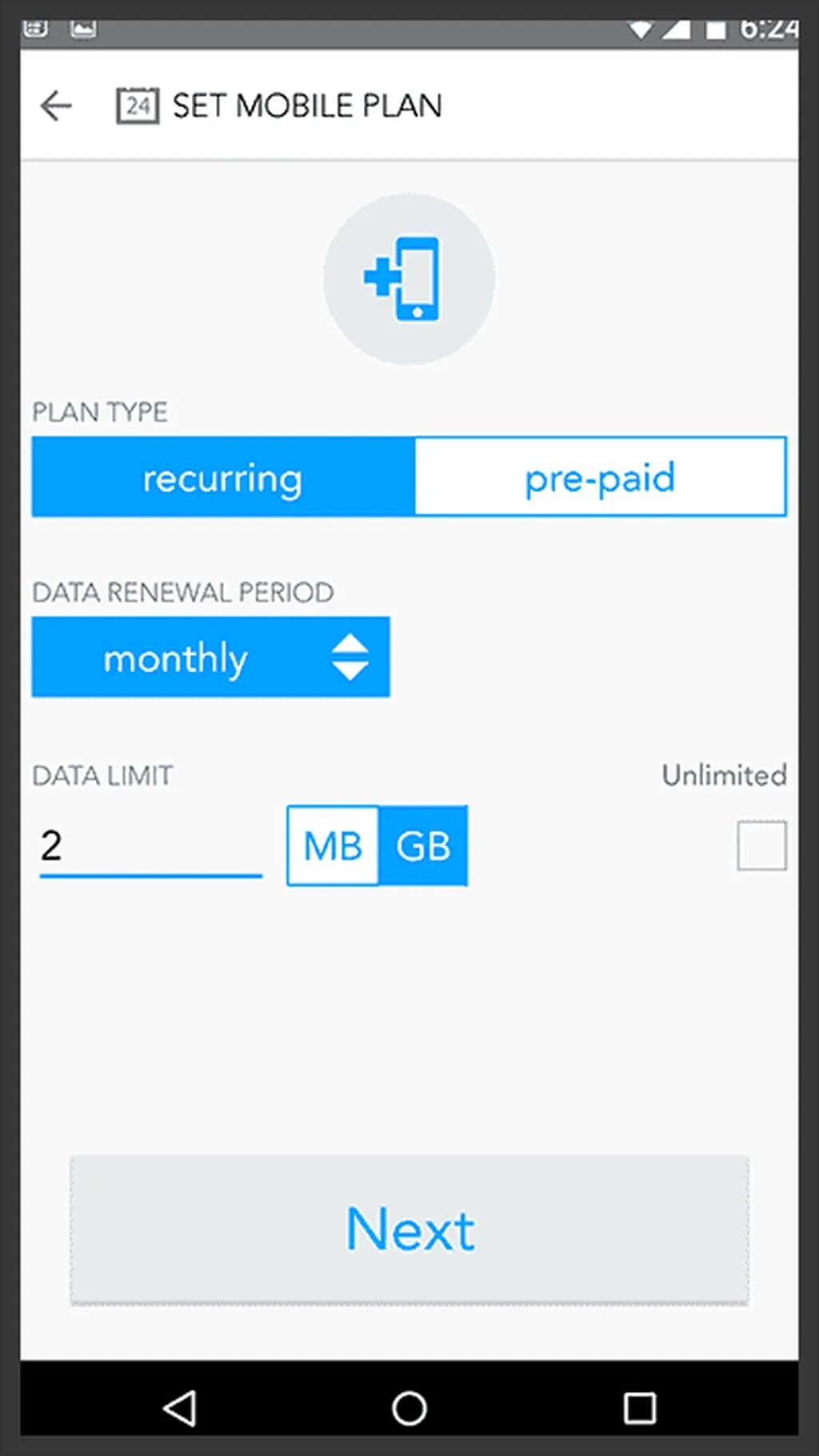819x1456 pixels.
Task: Edit the data limit value field
Action: point(150,847)
